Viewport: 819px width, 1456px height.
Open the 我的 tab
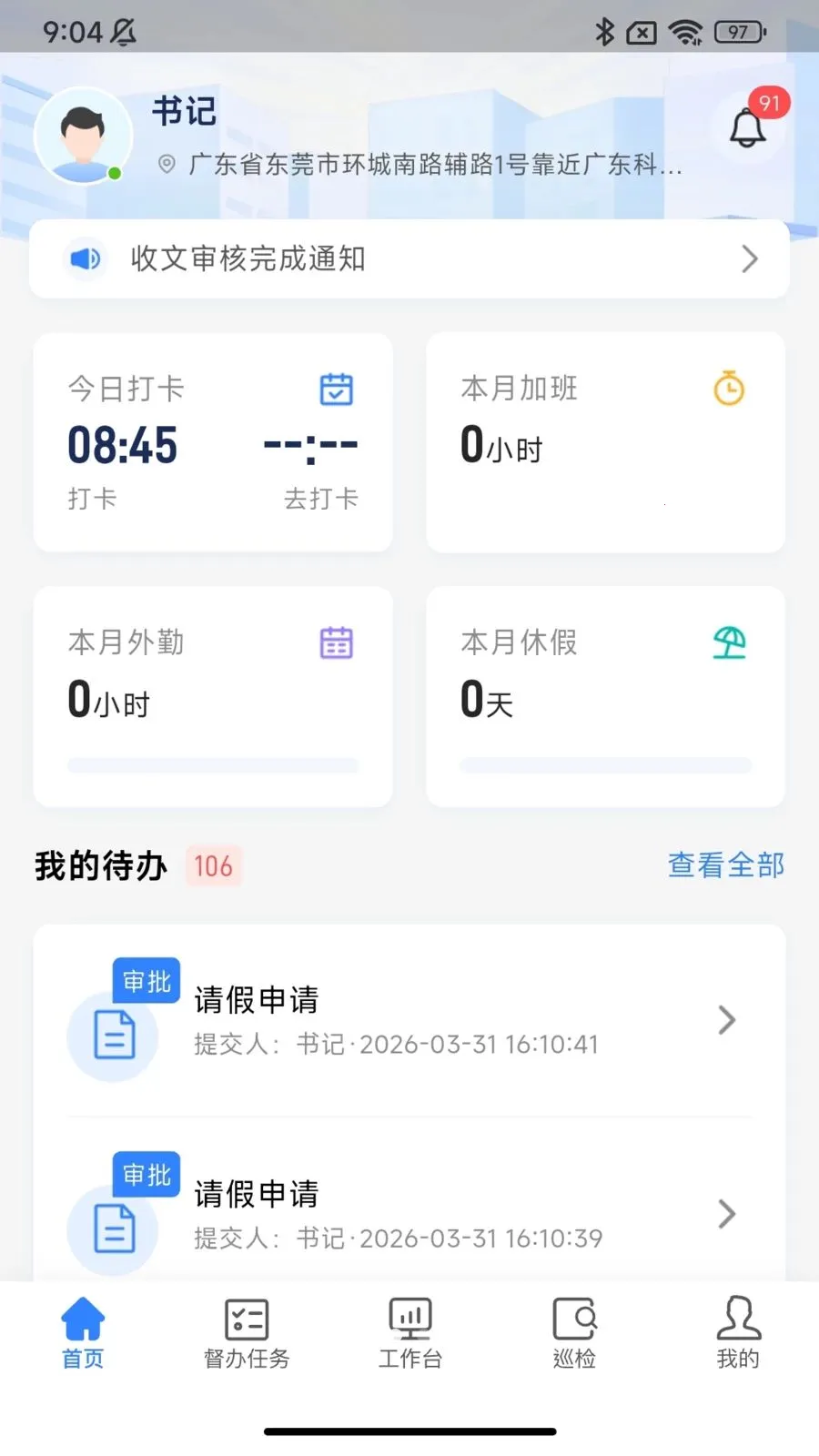pos(738,1333)
